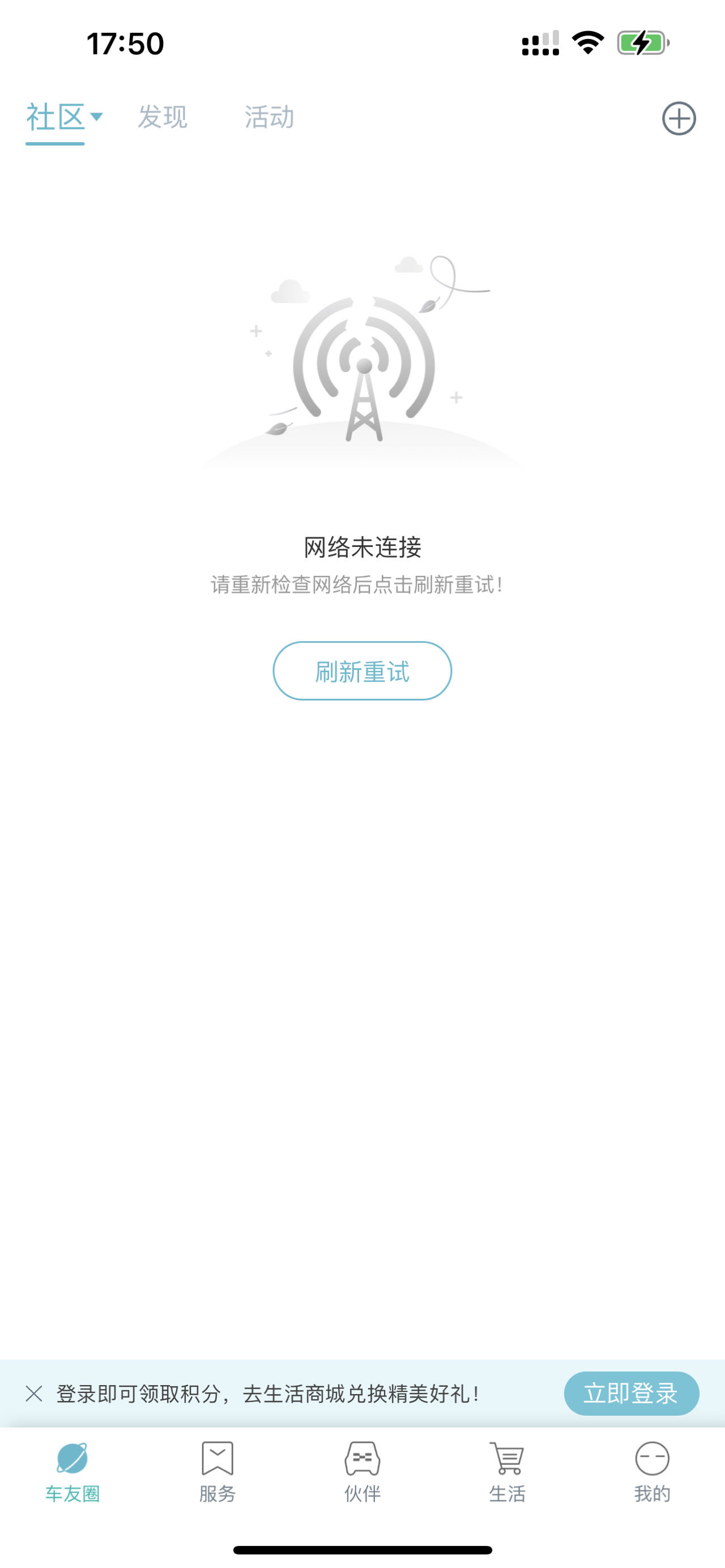Dismiss the login points banner
The height and width of the screenshot is (1568, 725).
click(x=34, y=1393)
